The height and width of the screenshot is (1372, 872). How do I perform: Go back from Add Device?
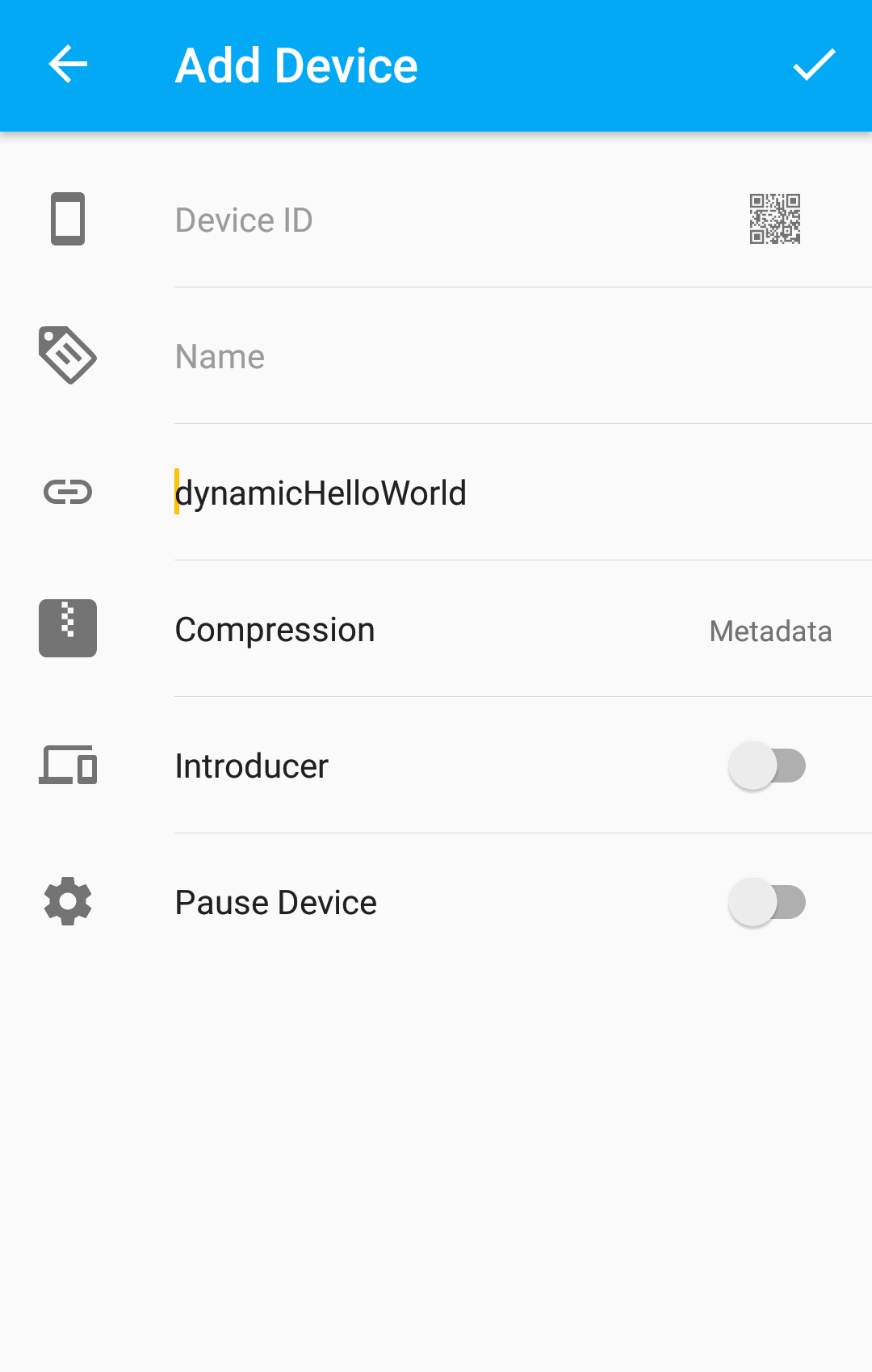pos(68,65)
